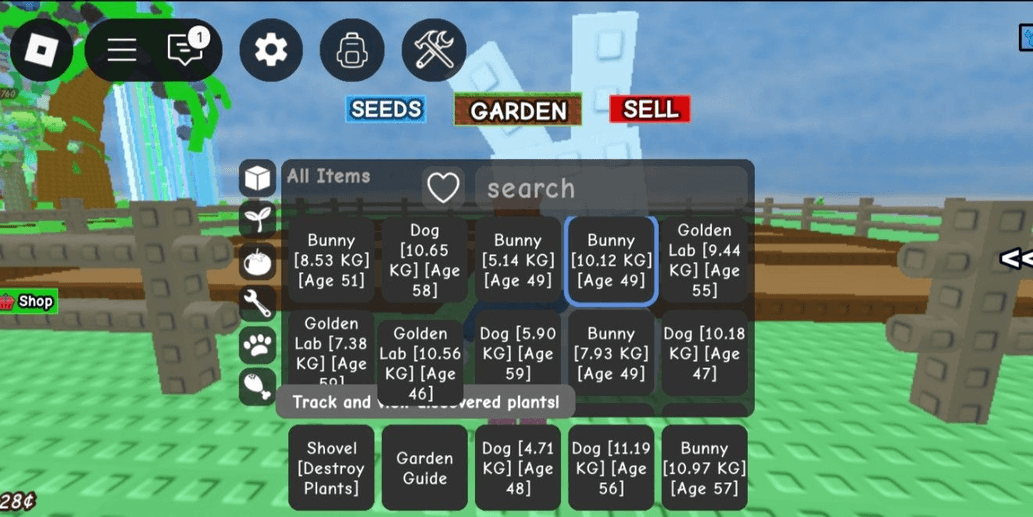
Task: Open the Roblox main menu logo
Action: coord(41,49)
